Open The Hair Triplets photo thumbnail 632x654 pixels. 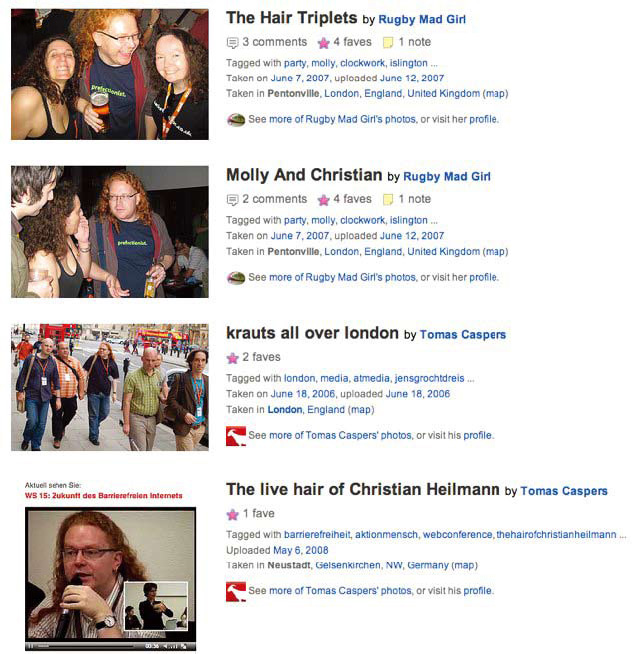coord(109,74)
